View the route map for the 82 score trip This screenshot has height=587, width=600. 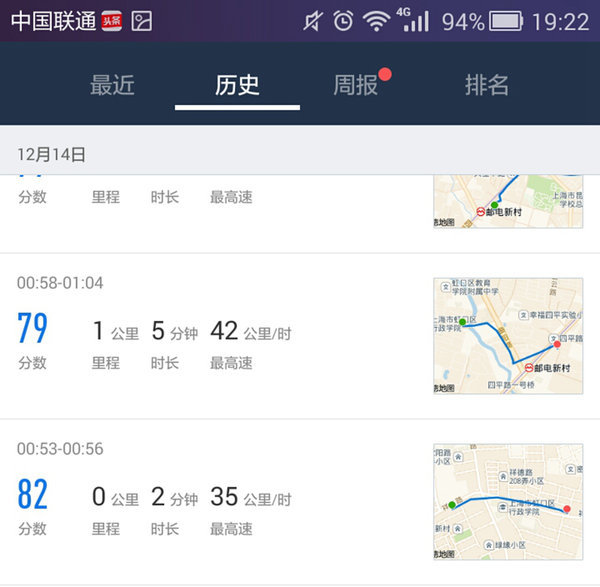(508, 501)
